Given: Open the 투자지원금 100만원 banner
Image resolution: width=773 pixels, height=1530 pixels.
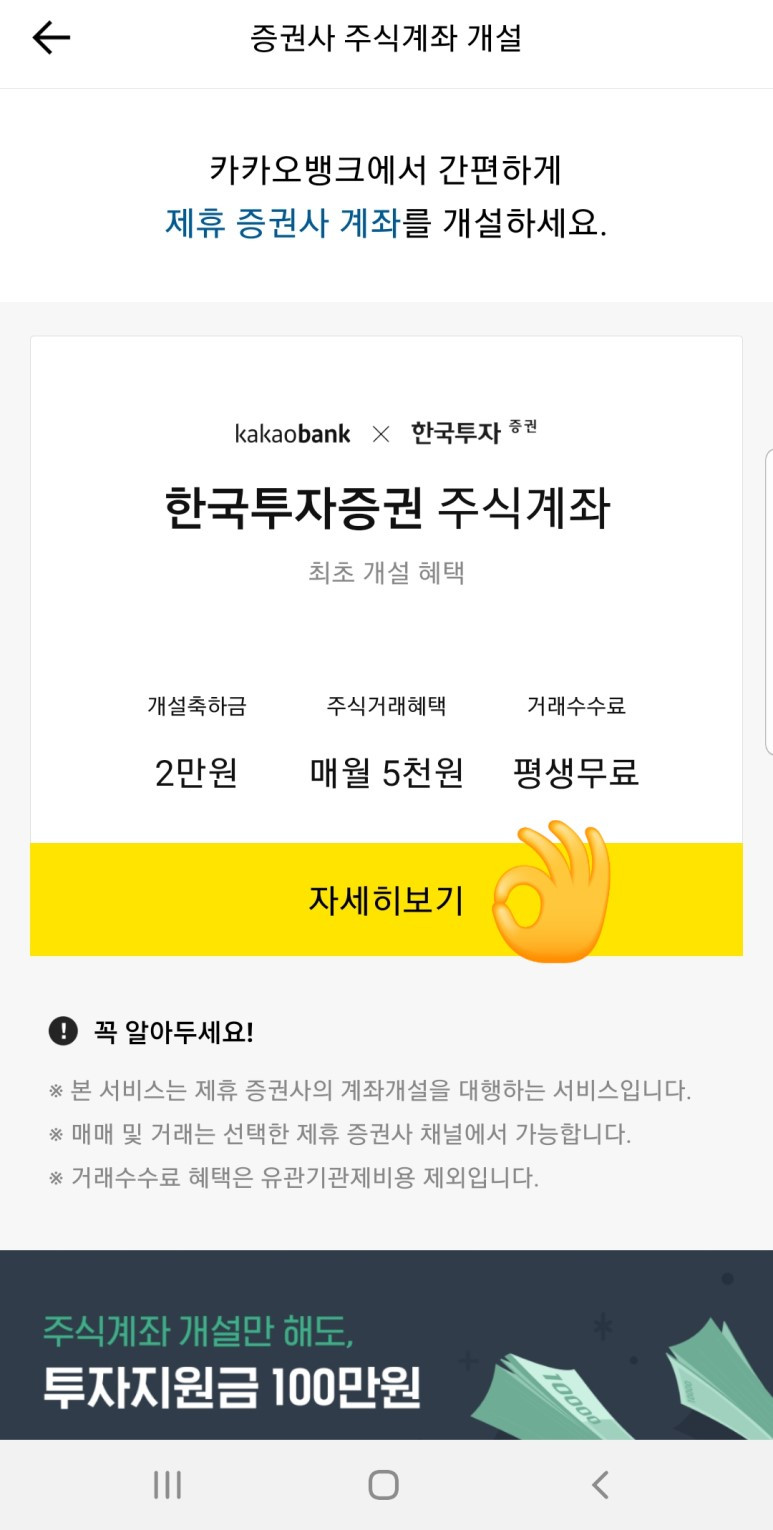Looking at the screenshot, I should point(386,1345).
